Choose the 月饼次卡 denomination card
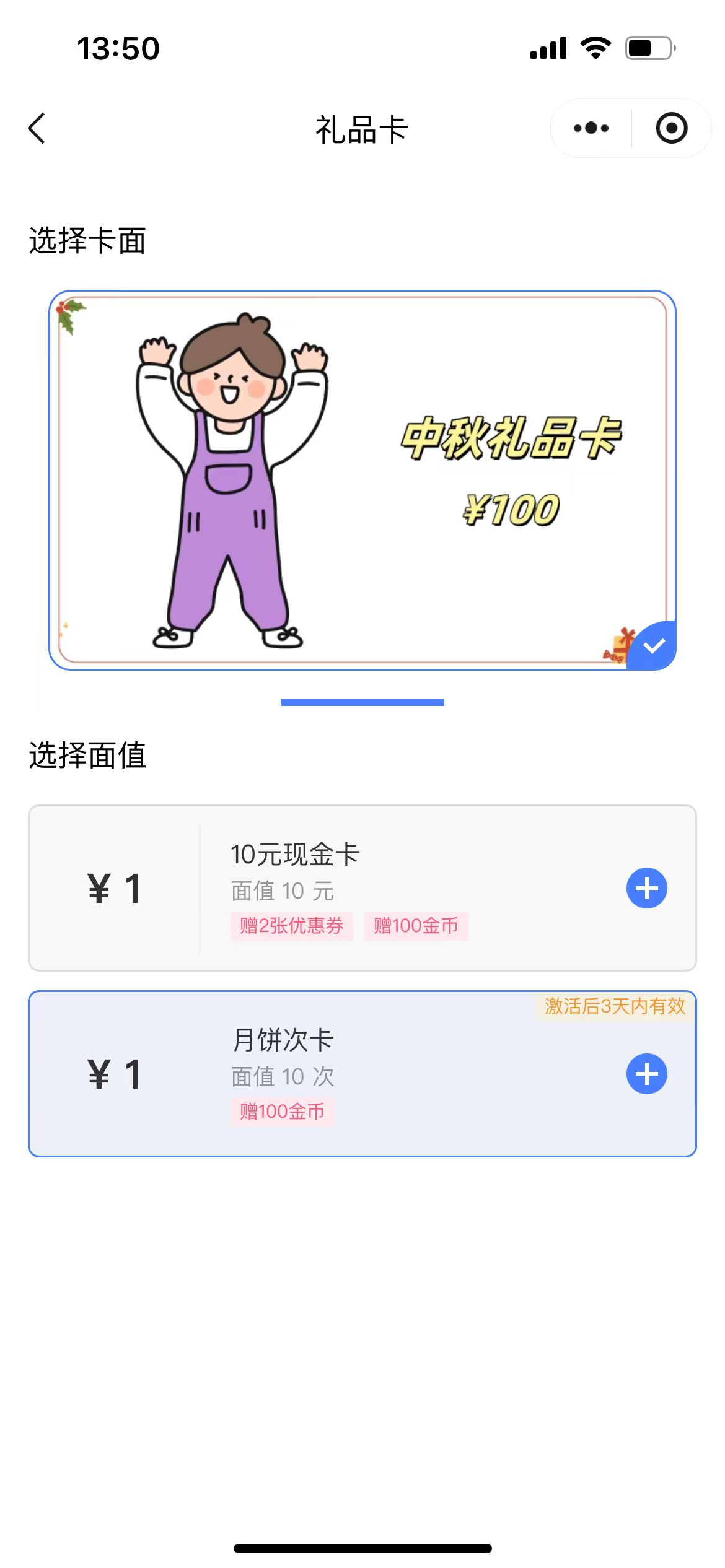725x1568 pixels. pyautogui.click(x=362, y=1074)
